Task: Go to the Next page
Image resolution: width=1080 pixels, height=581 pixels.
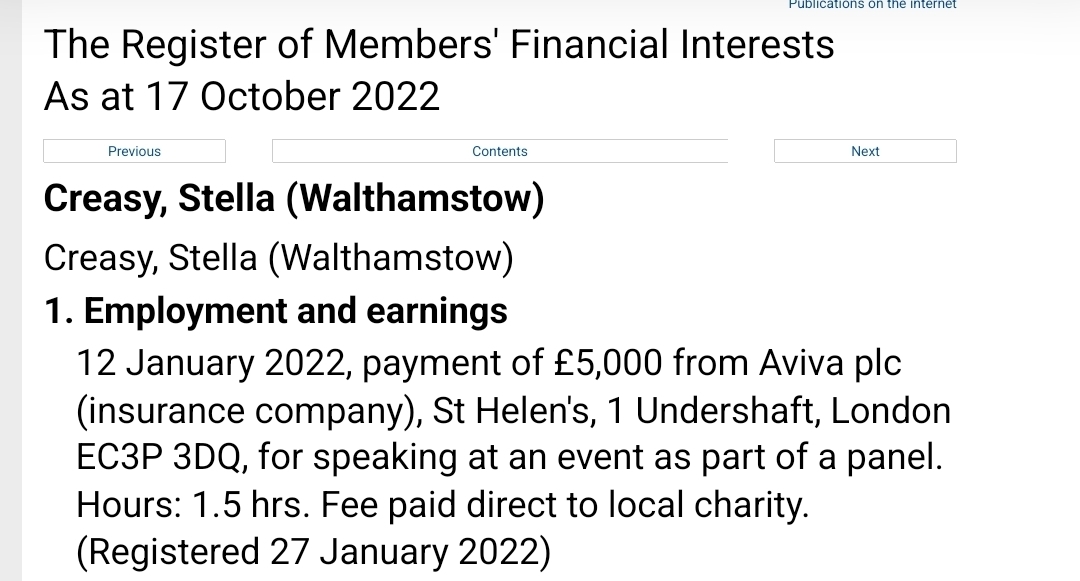Action: pos(865,151)
